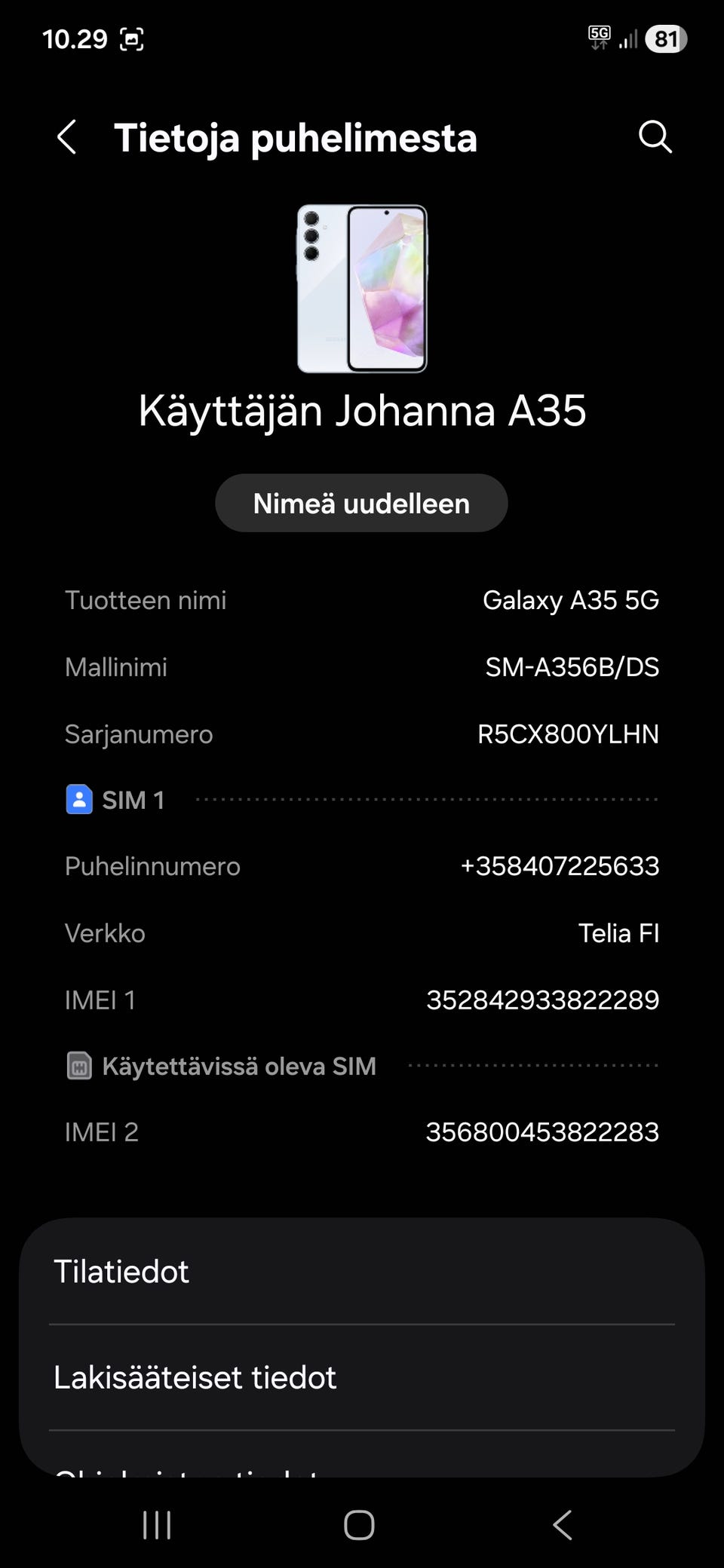The image size is (724, 1568).
Task: Open Lakisääteiset tiedot
Action: pyautogui.click(x=361, y=1378)
